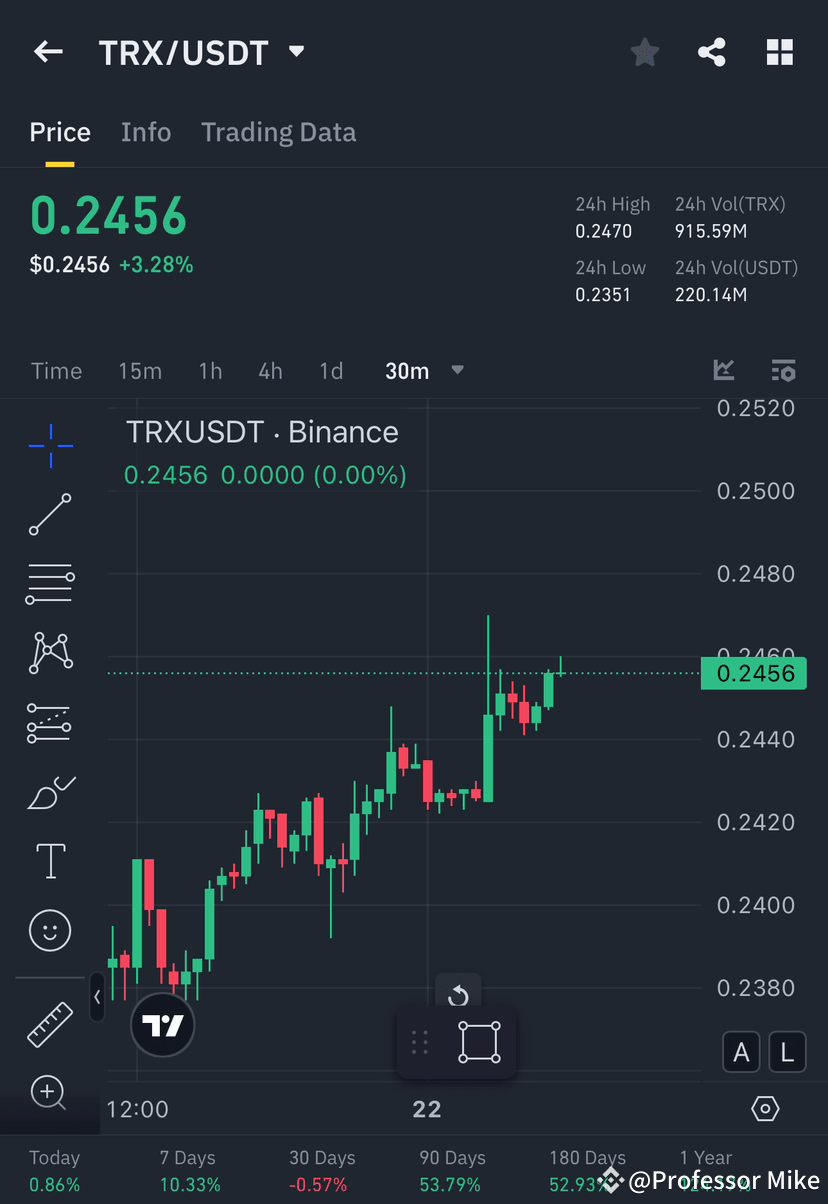
Task: View the 7 Days performance stat
Action: [187, 1170]
